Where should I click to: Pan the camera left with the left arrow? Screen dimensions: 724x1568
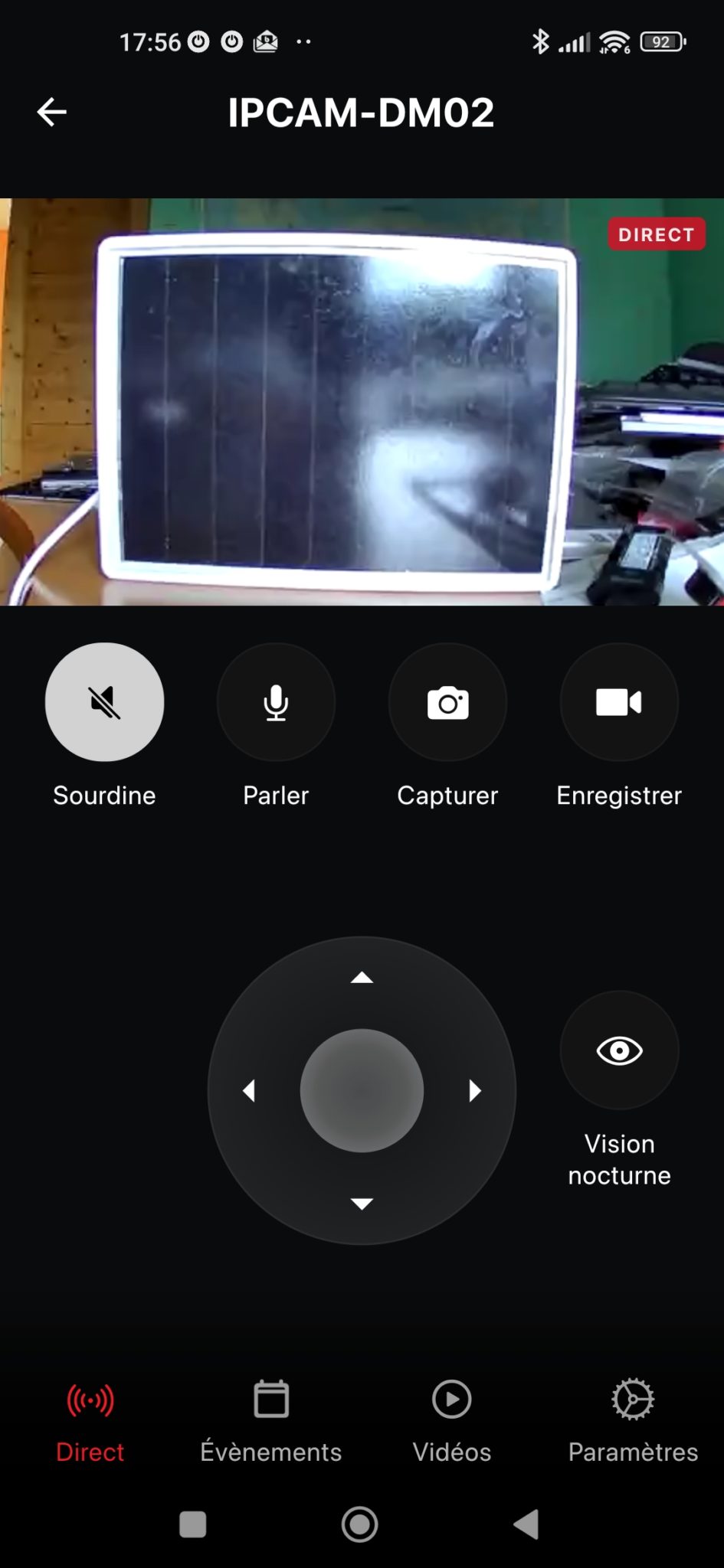pyautogui.click(x=248, y=1090)
